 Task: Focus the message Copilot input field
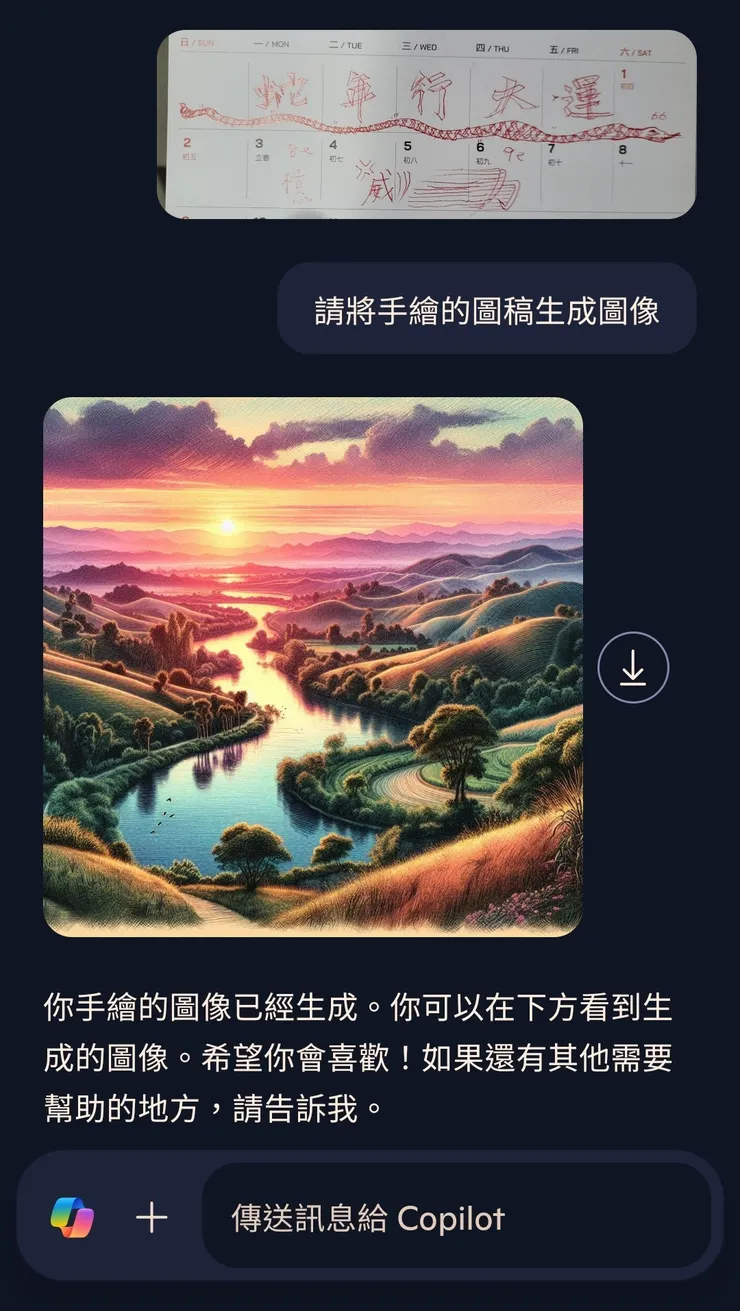coord(455,1217)
